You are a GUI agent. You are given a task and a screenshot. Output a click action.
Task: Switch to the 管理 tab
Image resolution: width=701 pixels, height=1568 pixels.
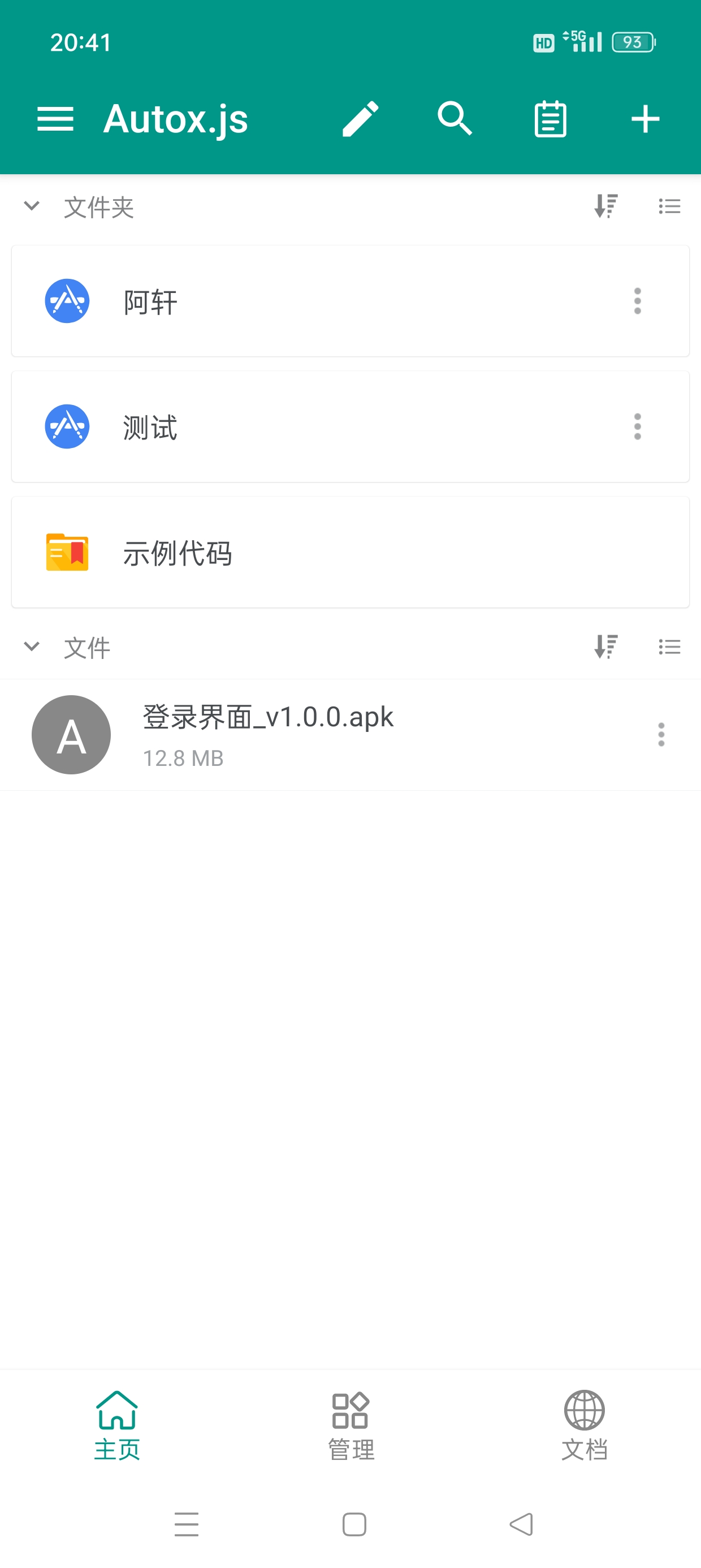pos(350,1425)
